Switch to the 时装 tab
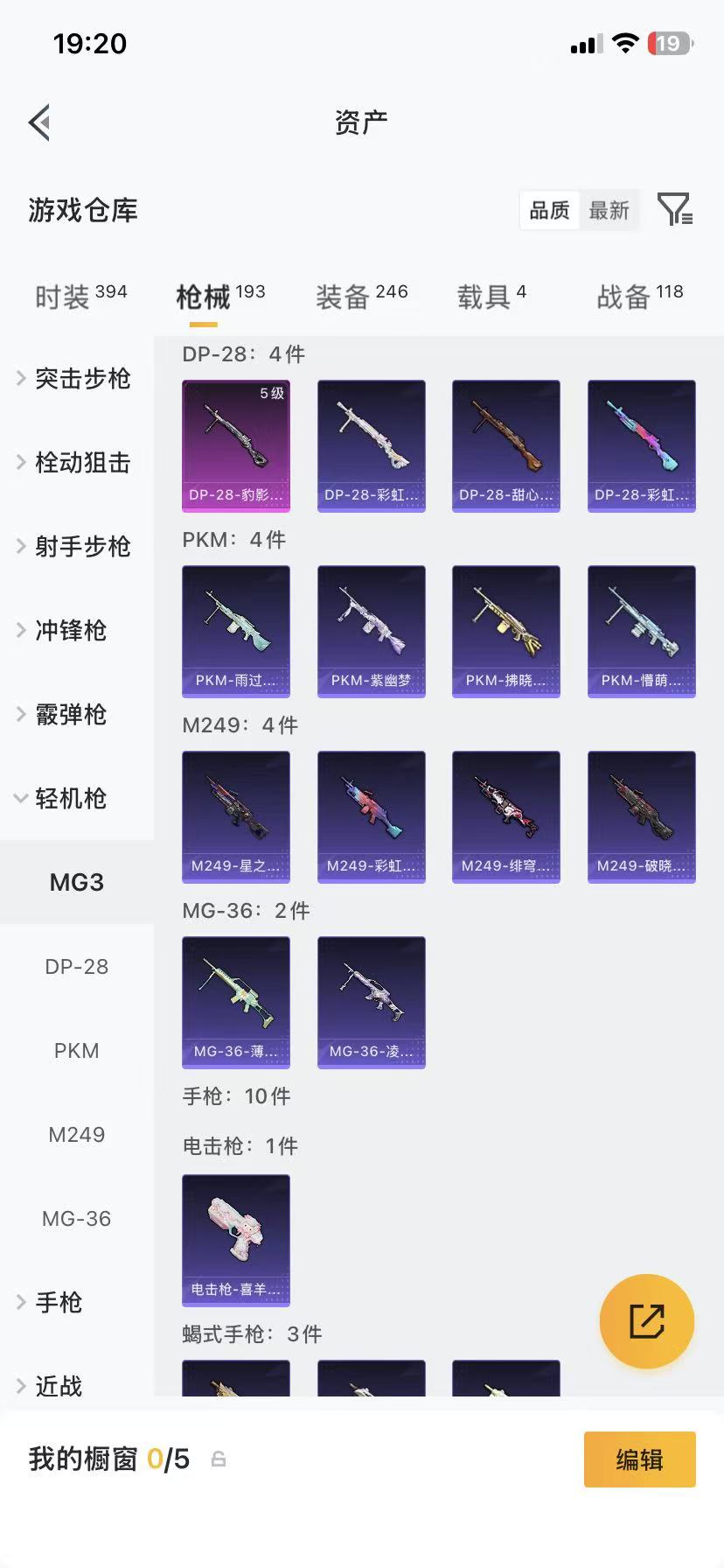The height and width of the screenshot is (1568, 724). coord(80,297)
